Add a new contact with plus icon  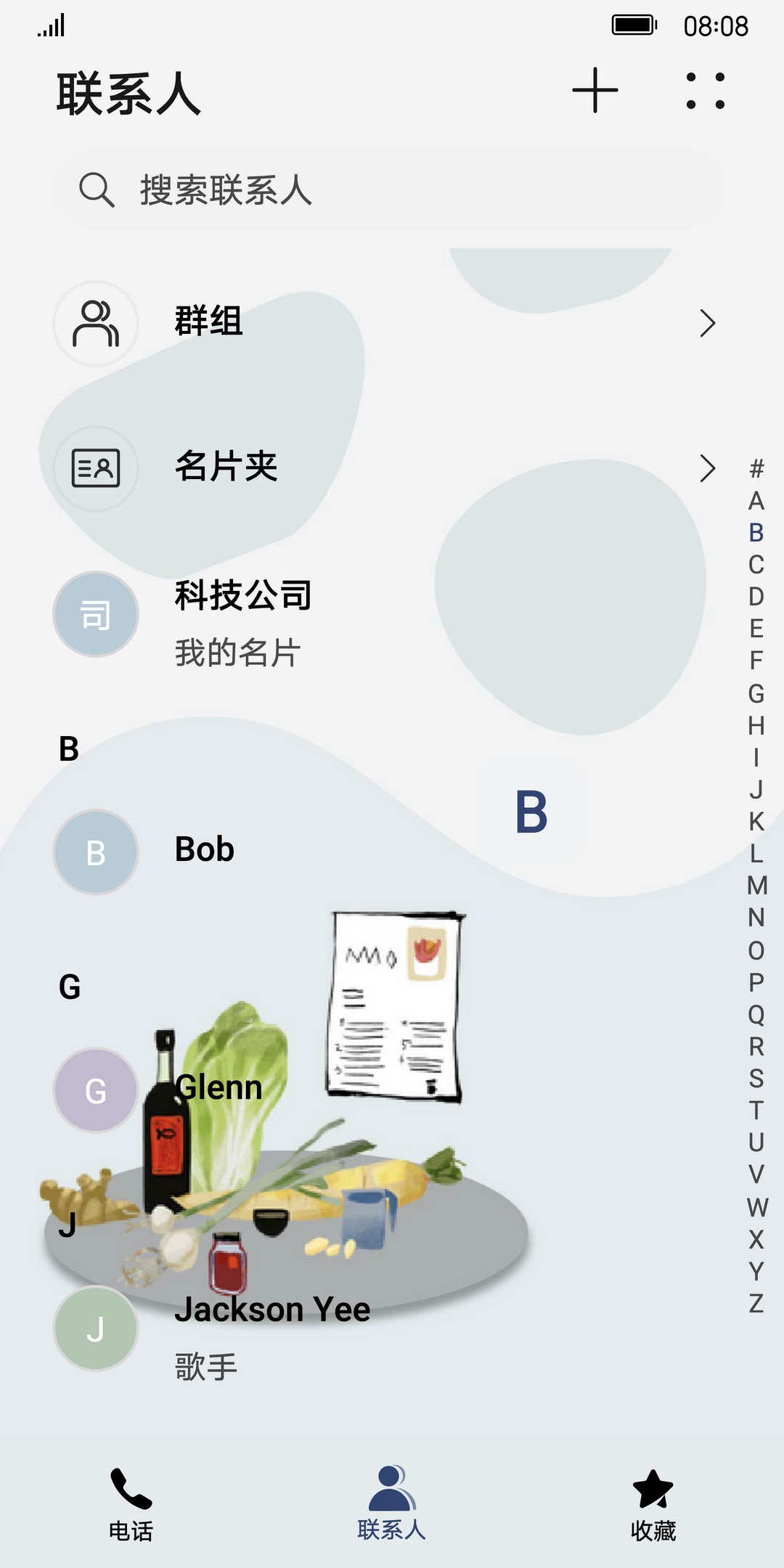[595, 91]
